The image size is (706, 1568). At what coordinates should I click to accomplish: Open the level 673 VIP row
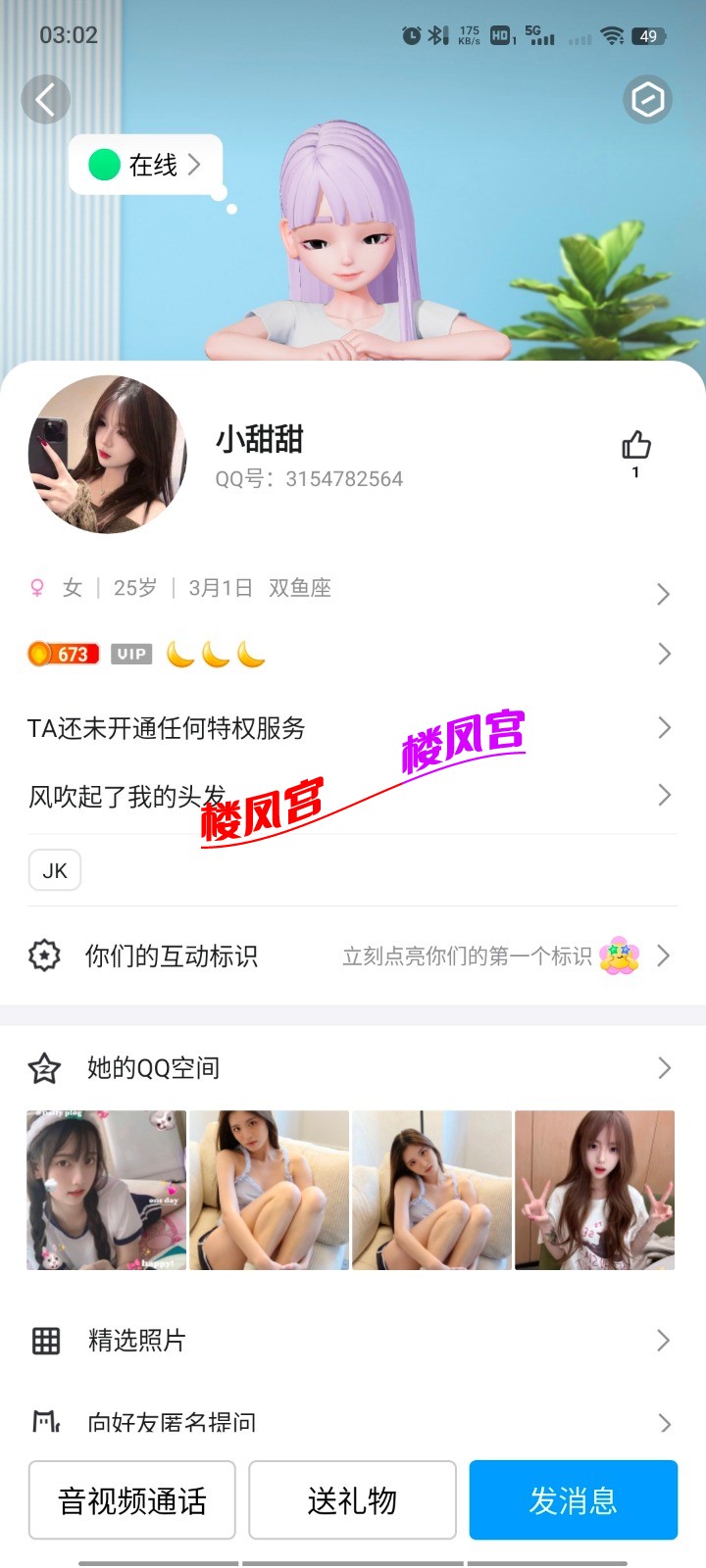coord(351,655)
